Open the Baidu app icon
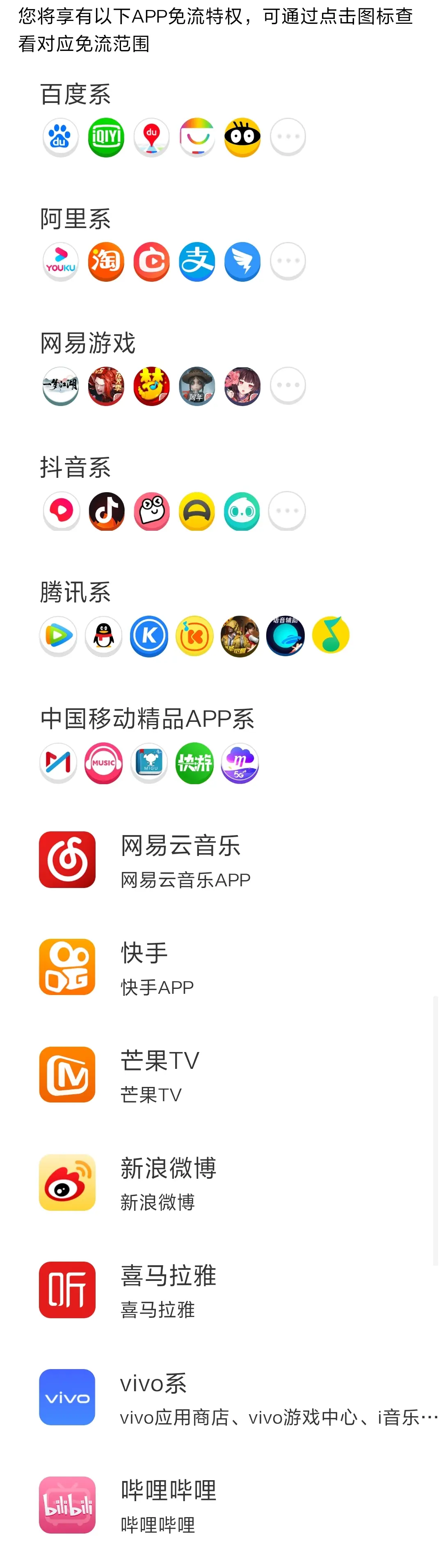Viewport: 443px width, 1568px height. click(x=60, y=137)
